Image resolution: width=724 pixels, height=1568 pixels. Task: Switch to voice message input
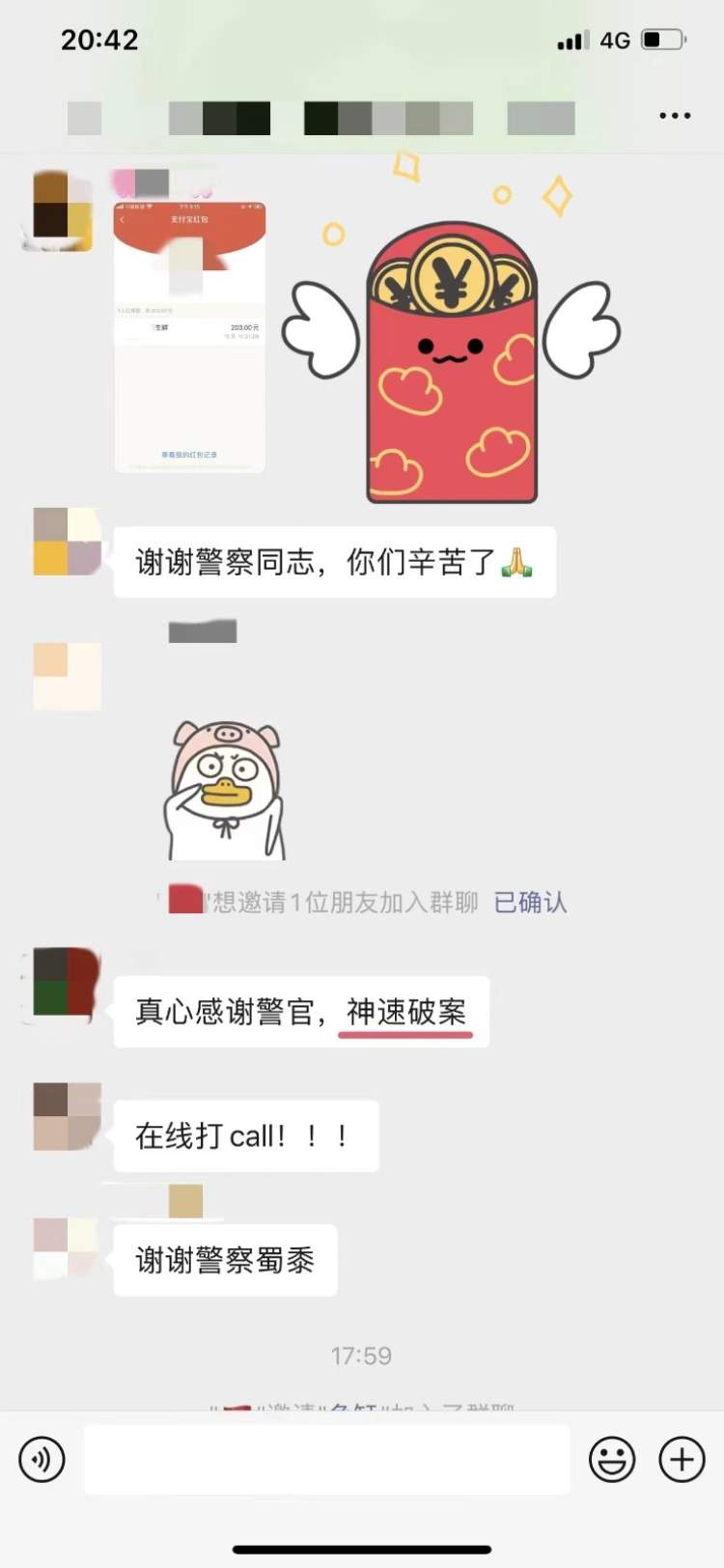point(42,1459)
